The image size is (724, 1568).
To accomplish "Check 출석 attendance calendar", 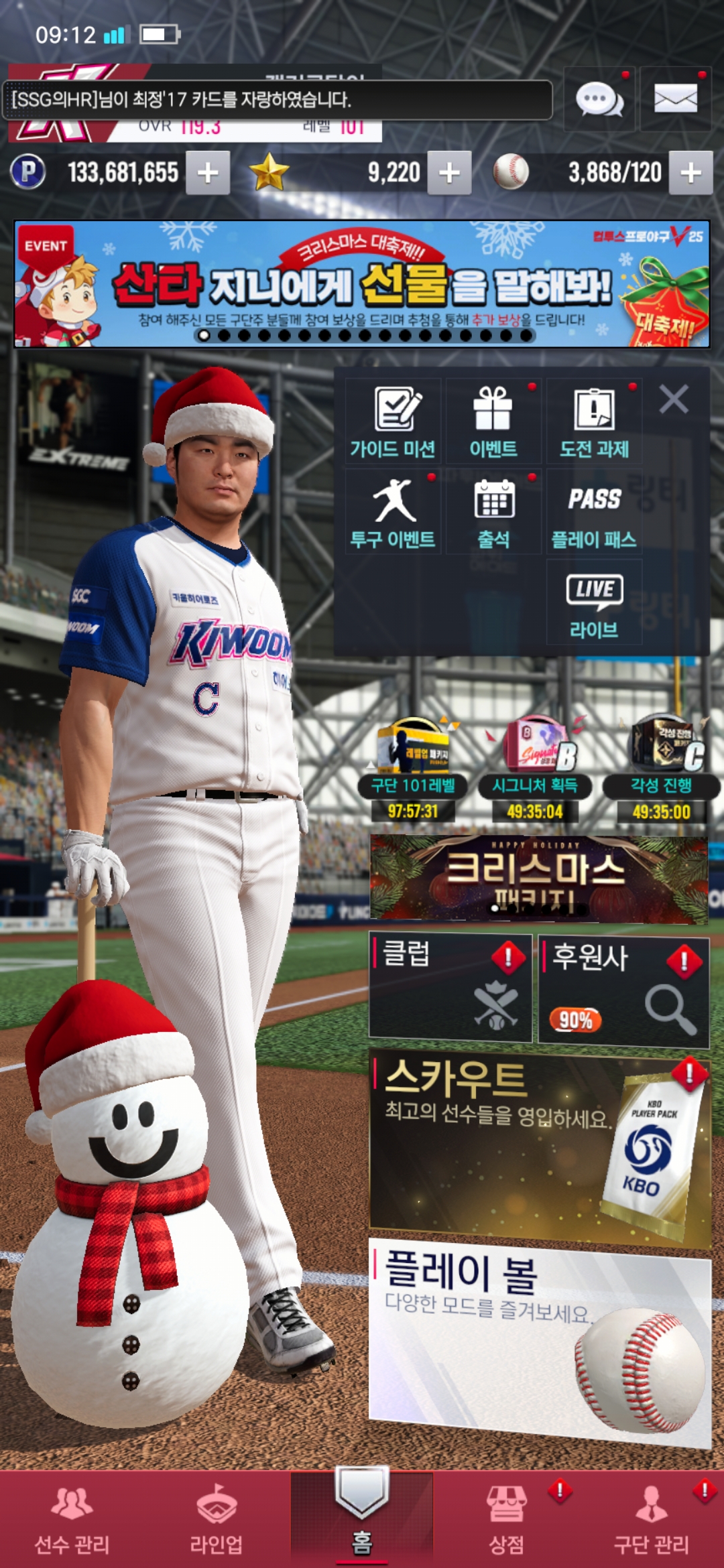I will click(x=493, y=512).
